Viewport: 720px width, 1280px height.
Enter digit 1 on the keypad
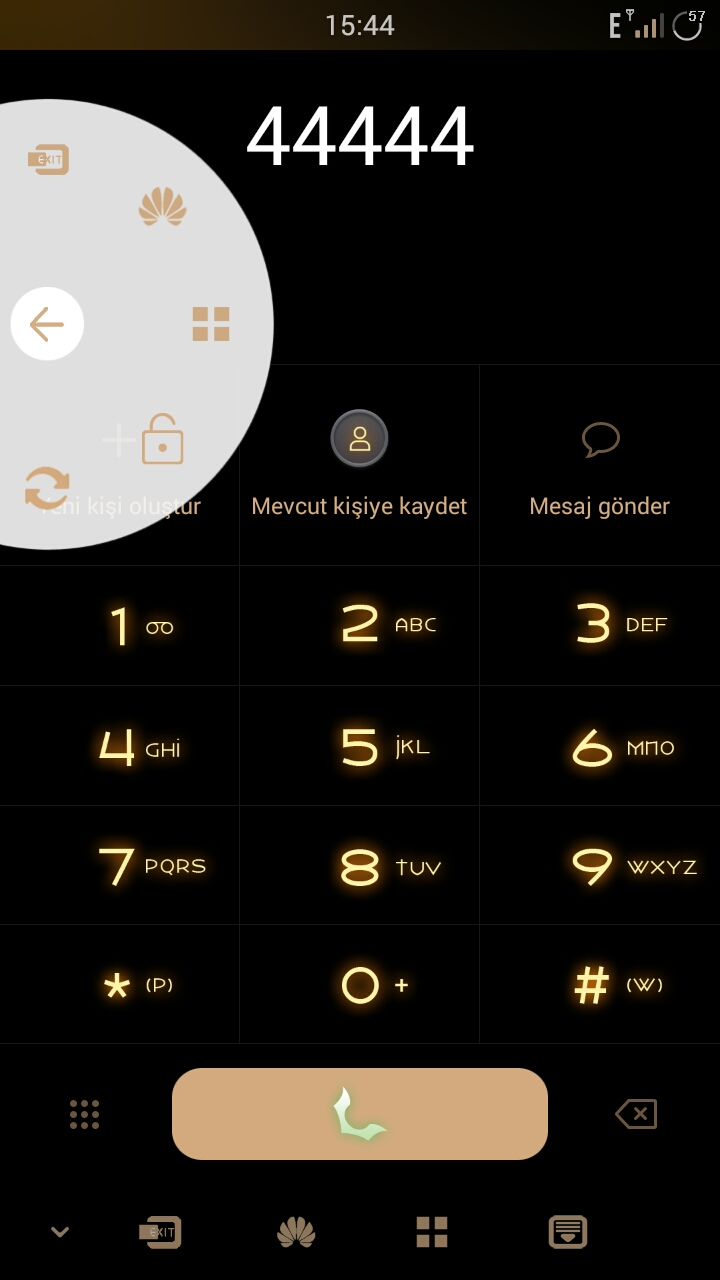coord(120,626)
